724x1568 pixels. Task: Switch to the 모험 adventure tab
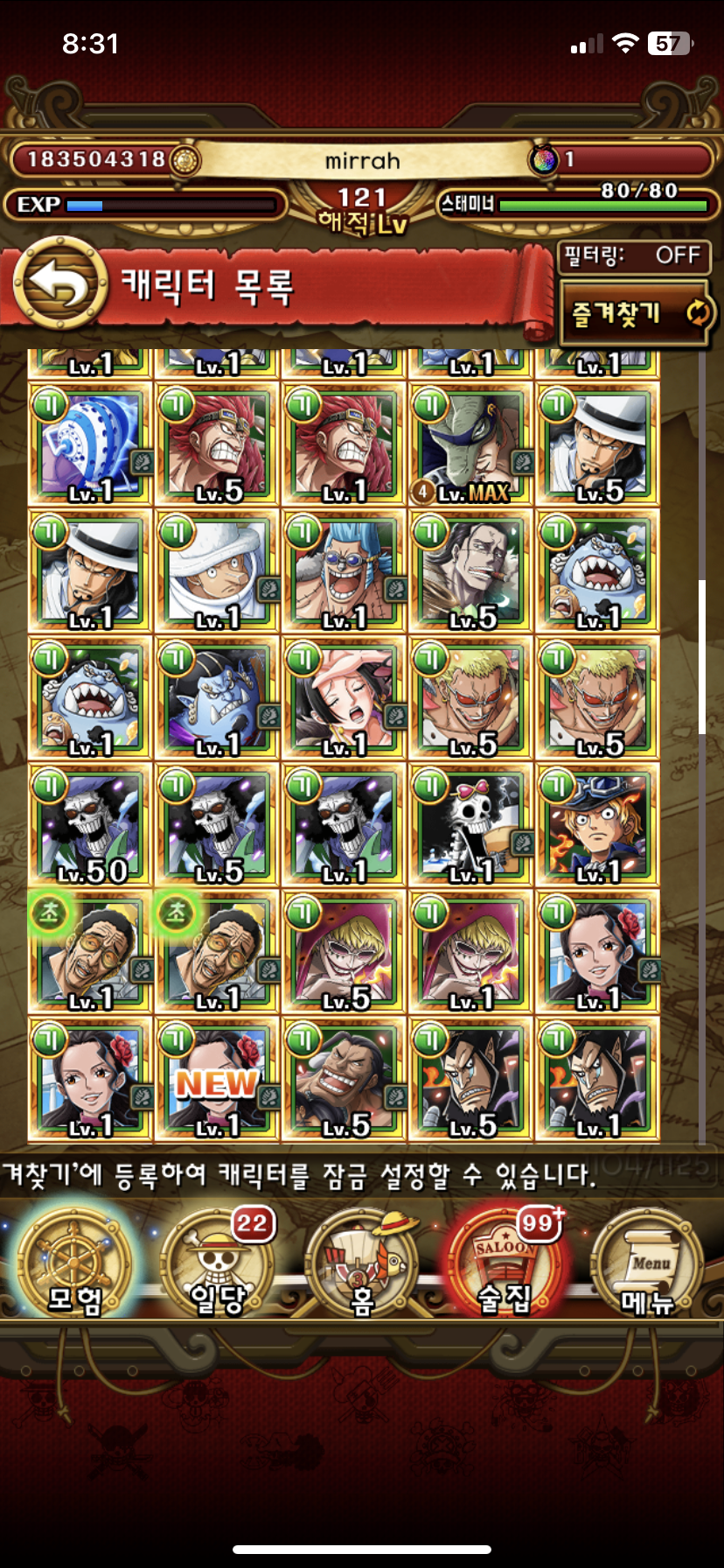[x=73, y=1263]
